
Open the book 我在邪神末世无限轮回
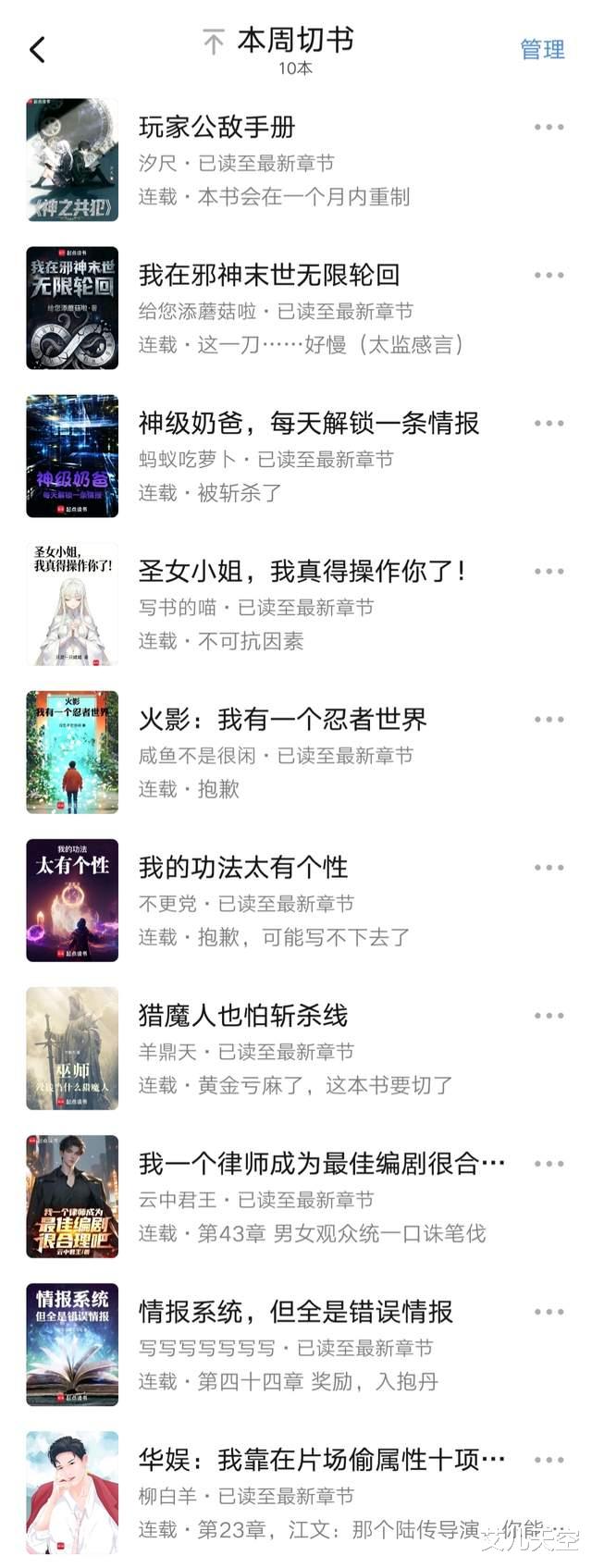click(x=268, y=276)
